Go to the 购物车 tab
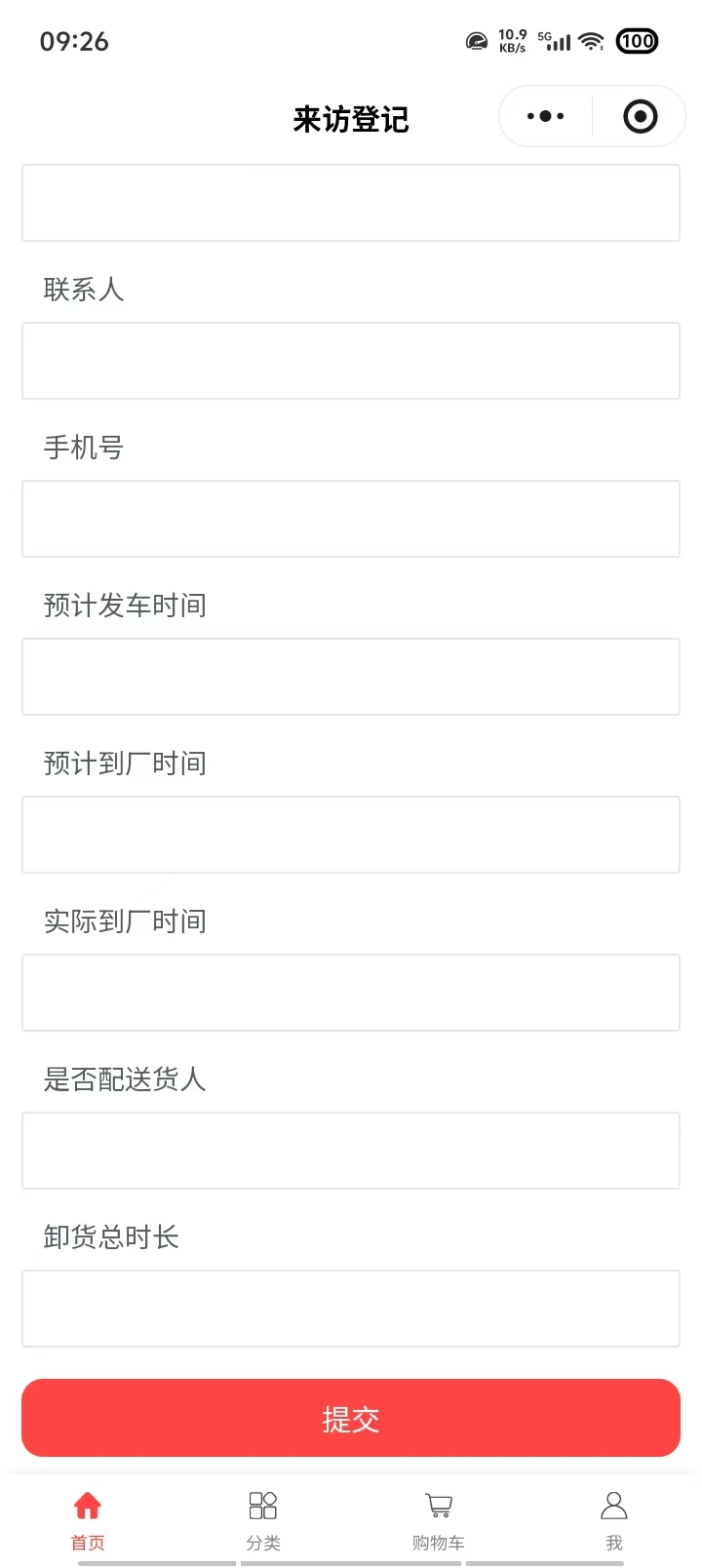Viewport: 702px width, 1568px height. pyautogui.click(x=439, y=1519)
